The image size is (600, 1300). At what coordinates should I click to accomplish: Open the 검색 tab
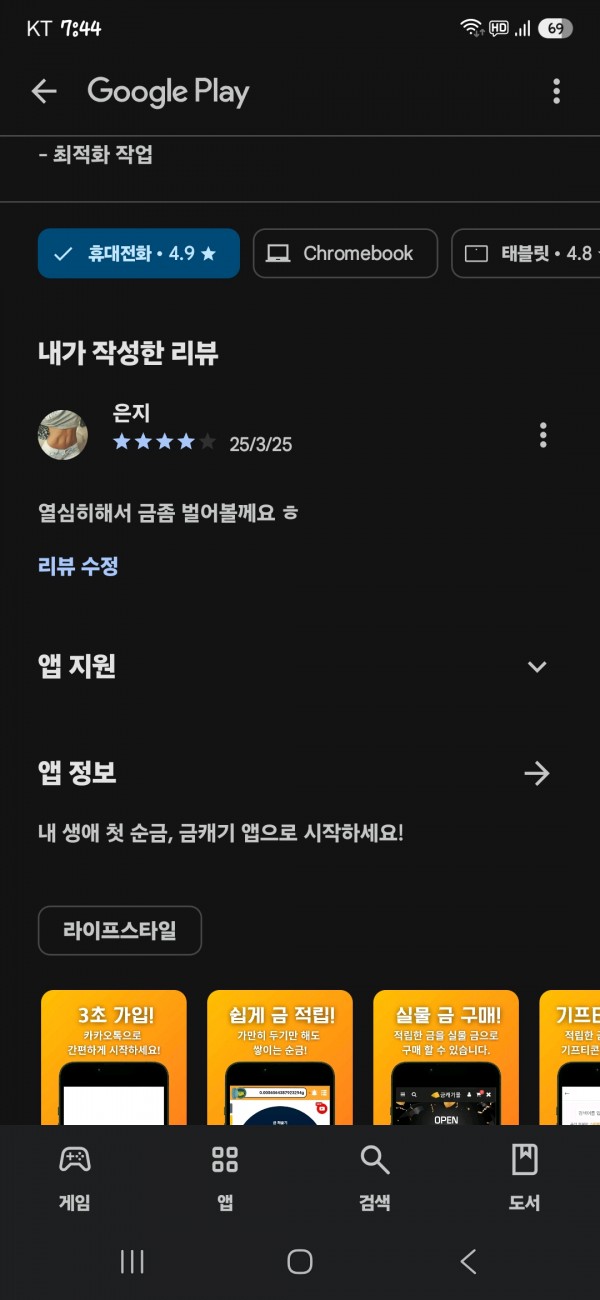(375, 1177)
